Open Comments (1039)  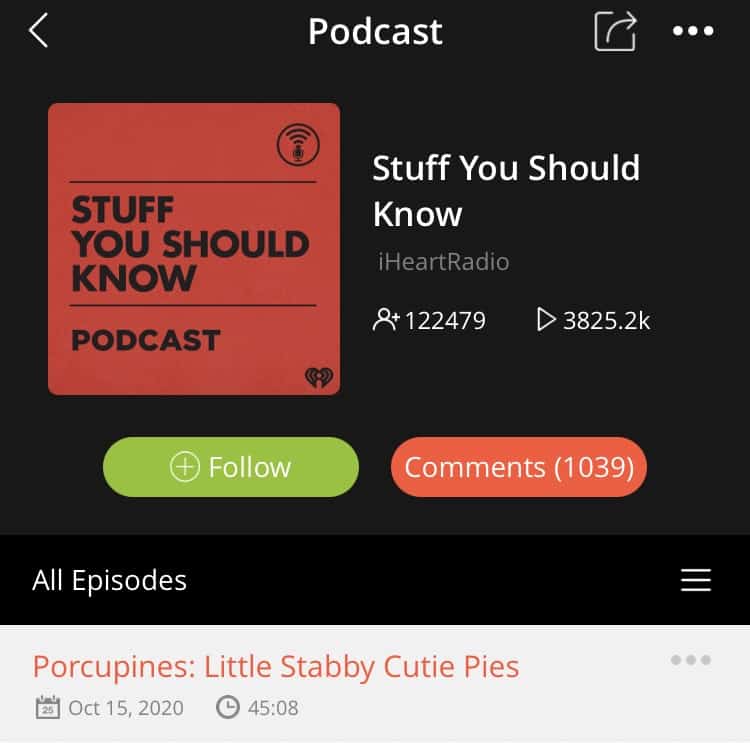coord(519,467)
